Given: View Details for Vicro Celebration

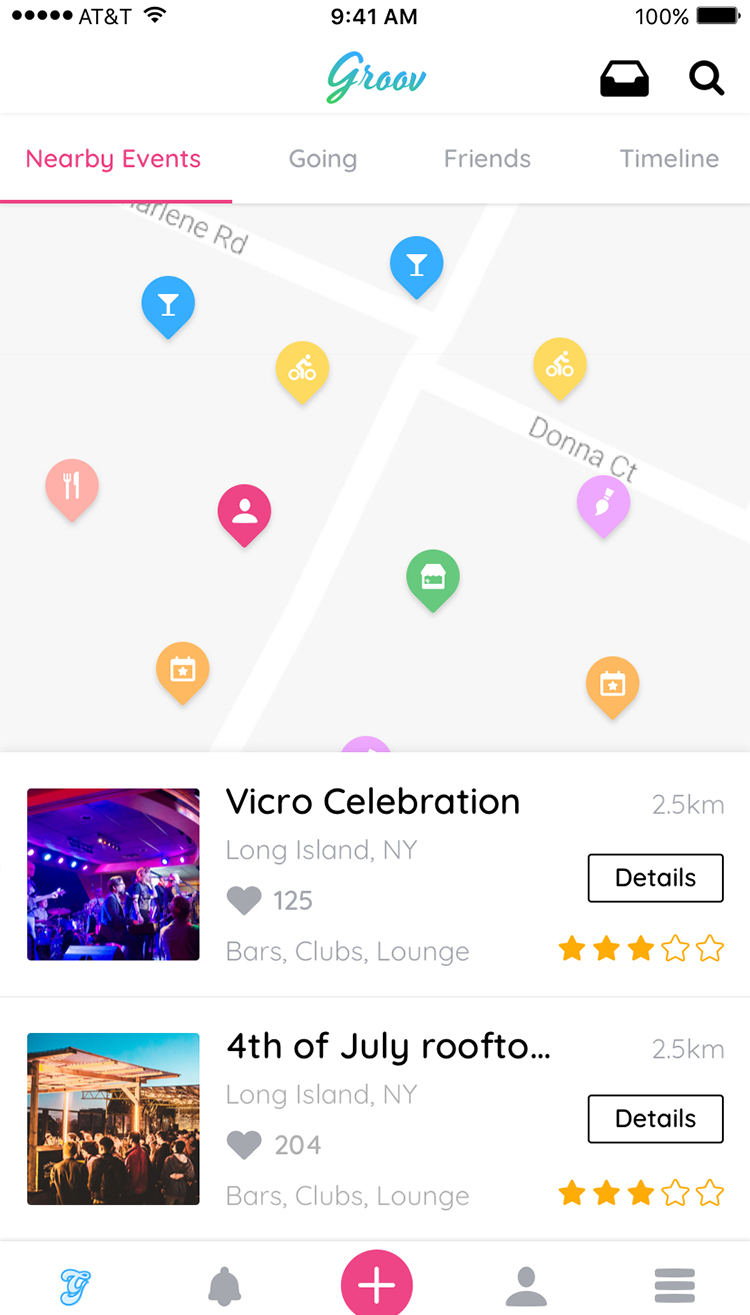Looking at the screenshot, I should pyautogui.click(x=655, y=878).
